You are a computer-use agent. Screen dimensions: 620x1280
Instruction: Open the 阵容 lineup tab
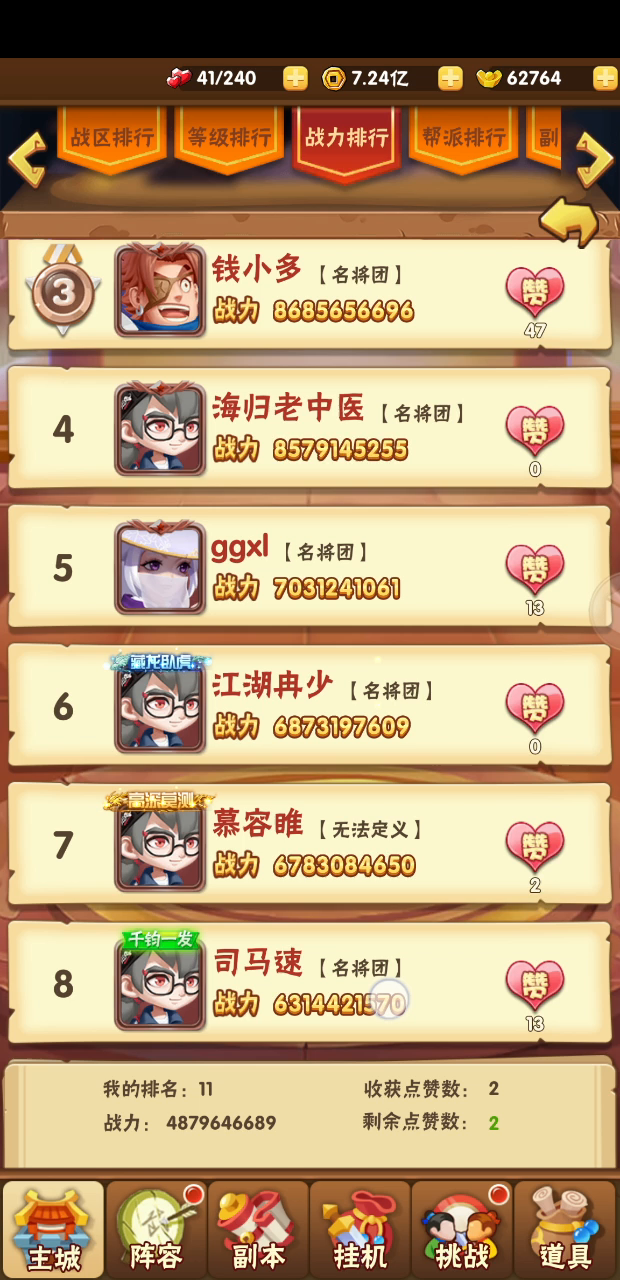(156, 1228)
